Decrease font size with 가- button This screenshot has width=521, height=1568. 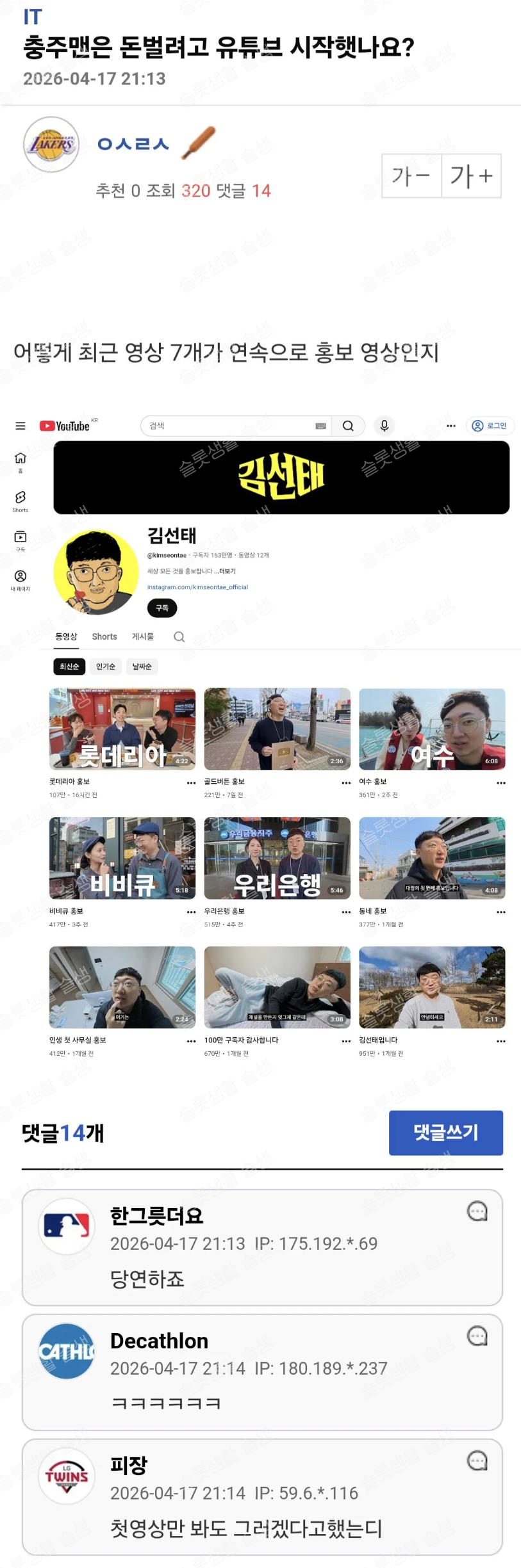tap(411, 175)
